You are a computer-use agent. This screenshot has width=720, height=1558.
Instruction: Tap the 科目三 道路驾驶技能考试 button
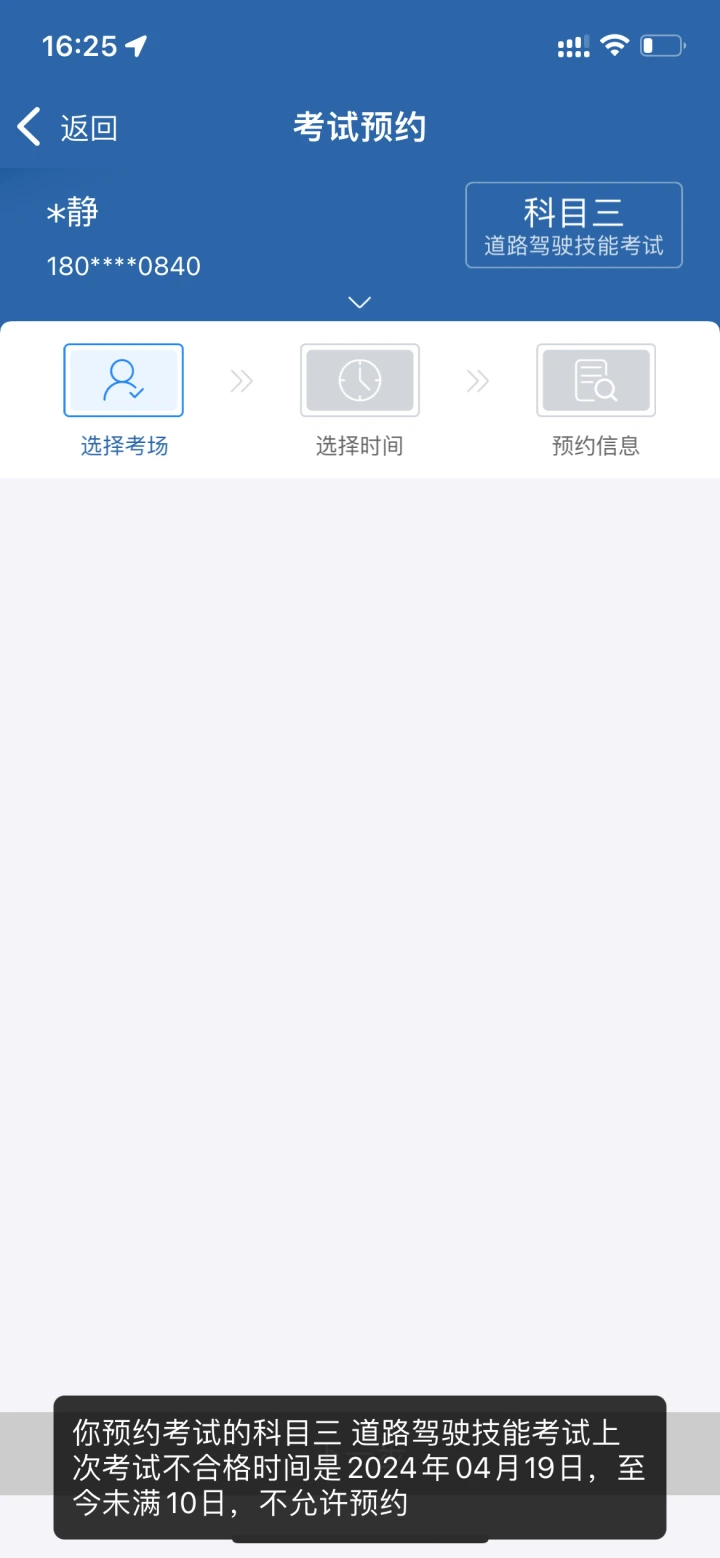(574, 225)
